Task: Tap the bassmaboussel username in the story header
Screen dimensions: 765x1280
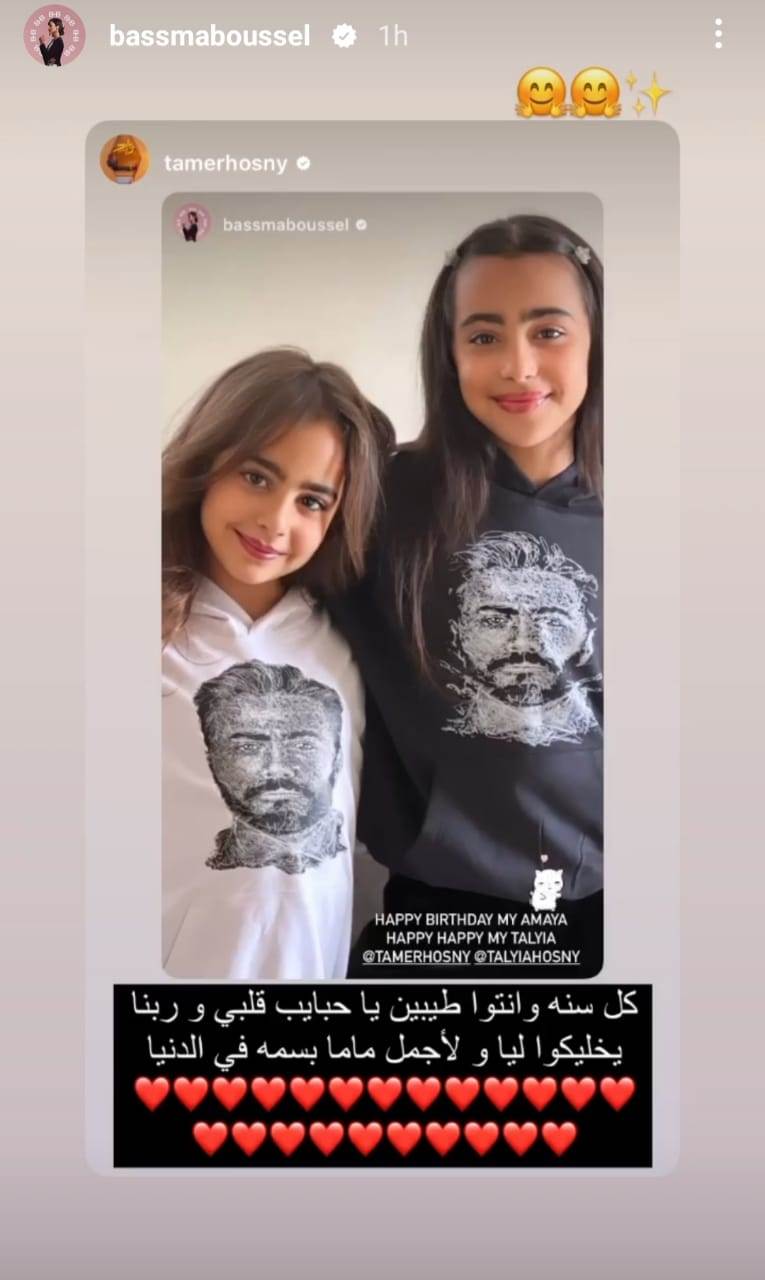Action: point(209,36)
